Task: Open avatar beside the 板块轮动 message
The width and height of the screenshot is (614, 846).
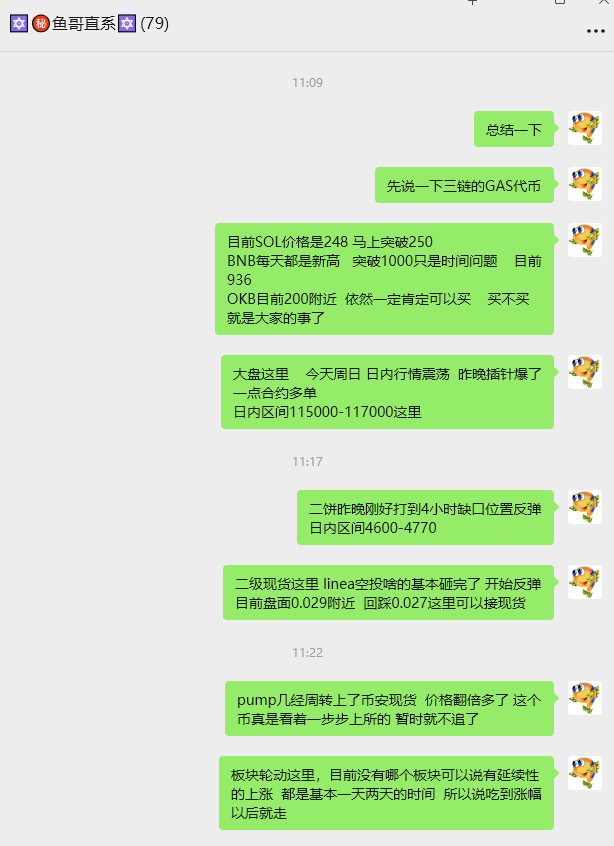Action: point(584,773)
